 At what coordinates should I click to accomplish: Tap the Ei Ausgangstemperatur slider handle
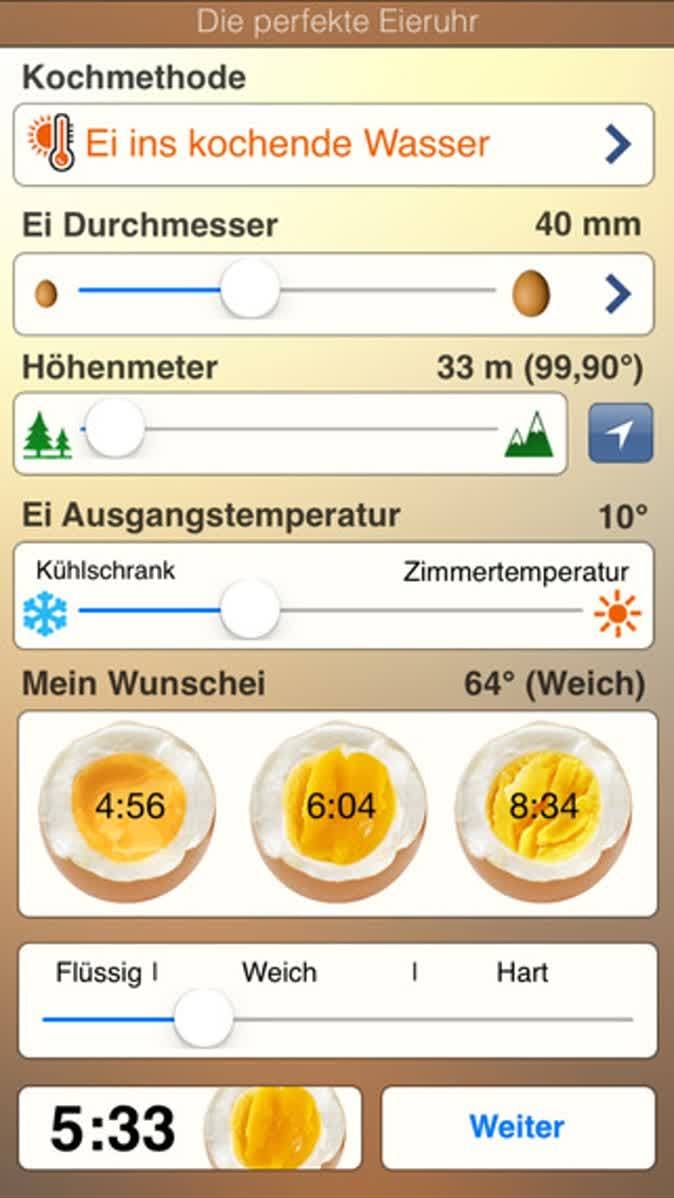coord(249,608)
